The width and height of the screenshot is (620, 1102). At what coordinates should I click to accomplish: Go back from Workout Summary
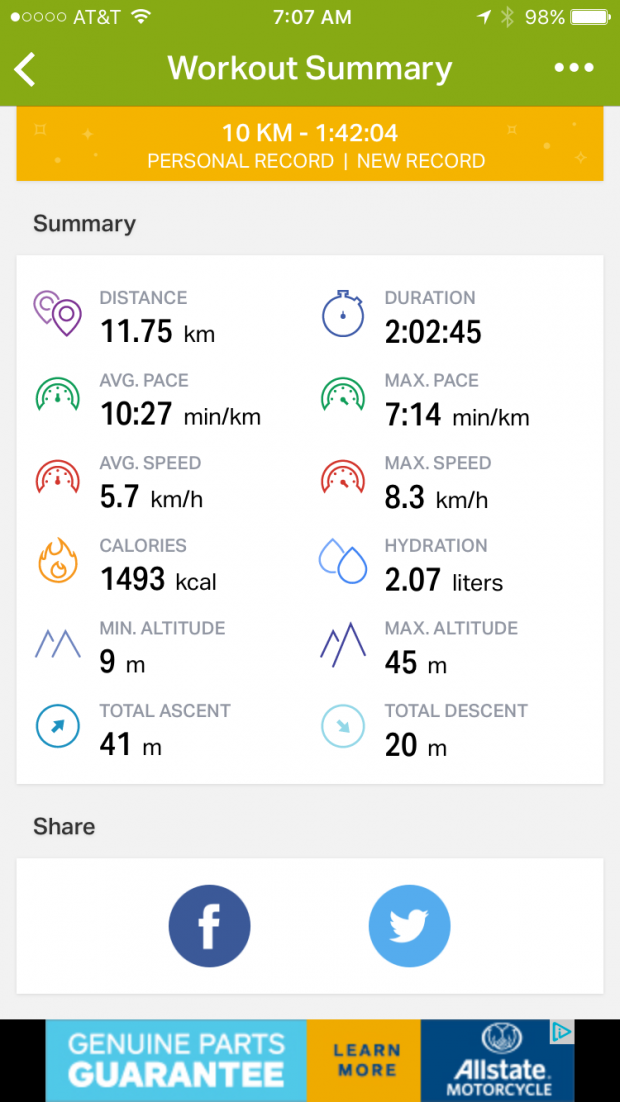click(26, 69)
